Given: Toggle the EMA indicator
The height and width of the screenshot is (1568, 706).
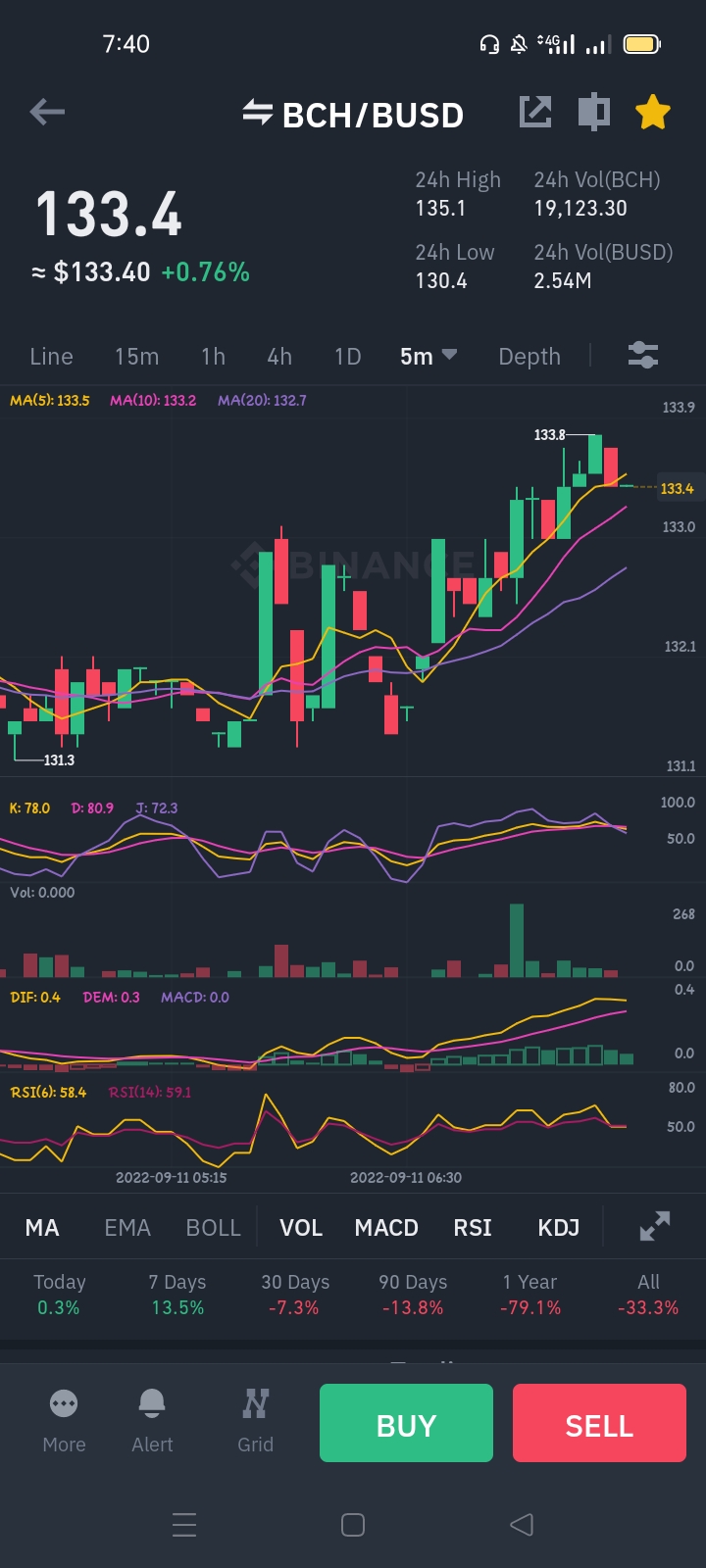Looking at the screenshot, I should 127,1228.
